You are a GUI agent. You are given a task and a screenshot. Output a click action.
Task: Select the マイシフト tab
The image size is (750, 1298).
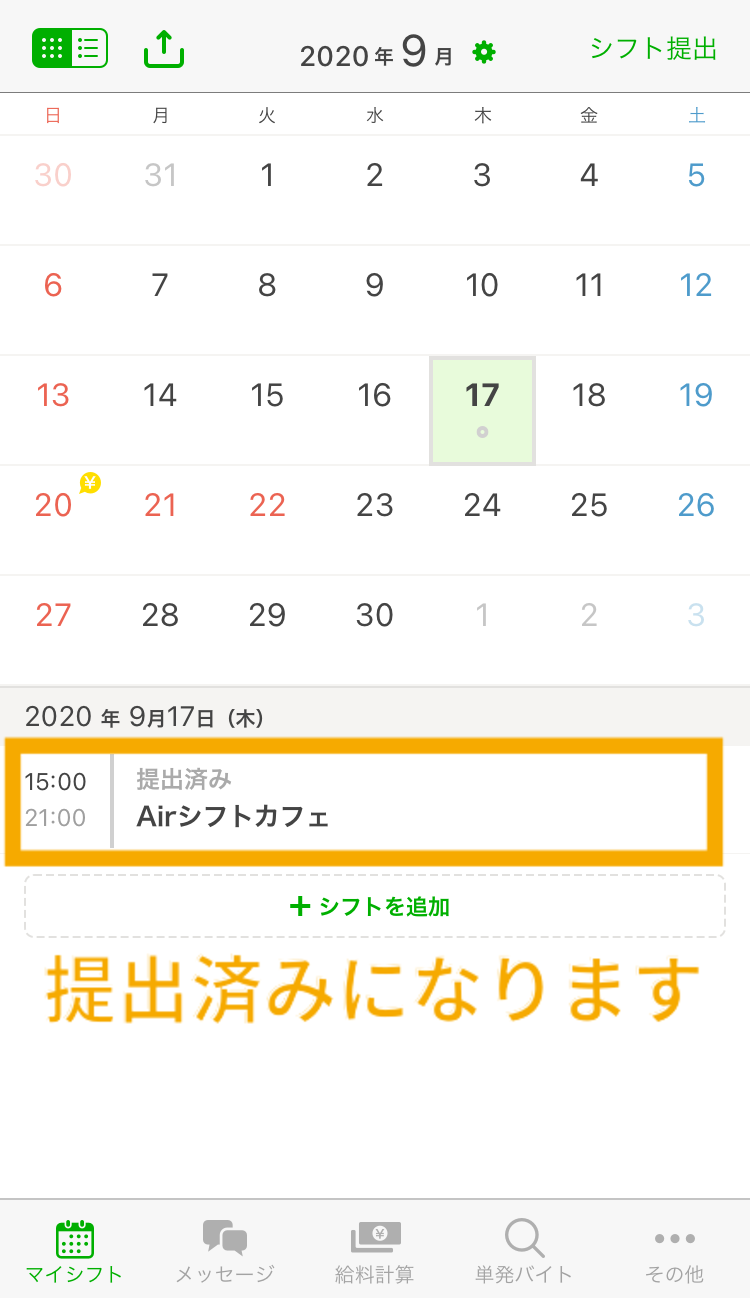click(75, 1247)
